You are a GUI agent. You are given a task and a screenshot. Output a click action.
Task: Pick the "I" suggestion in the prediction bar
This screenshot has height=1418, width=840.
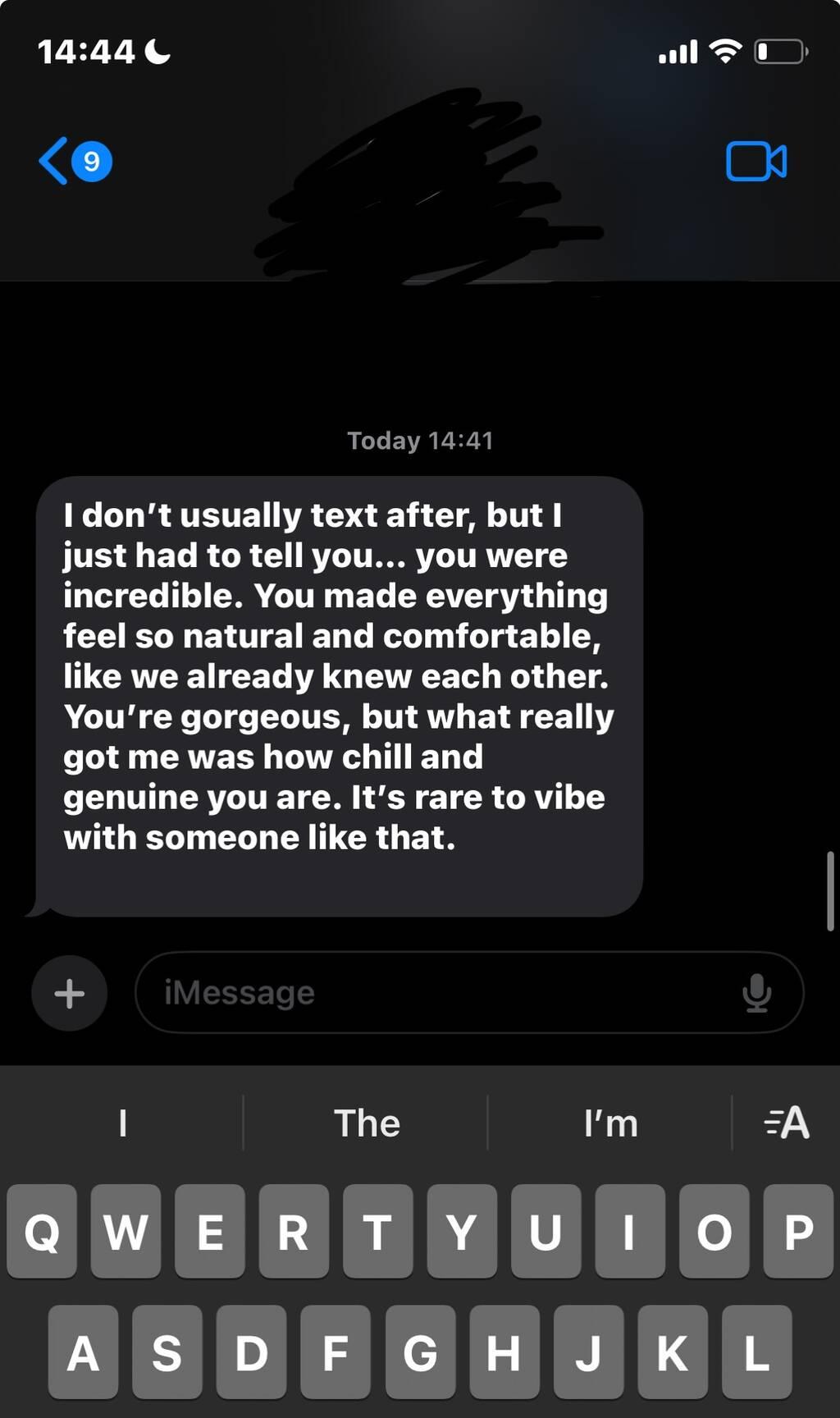pyautogui.click(x=123, y=1123)
